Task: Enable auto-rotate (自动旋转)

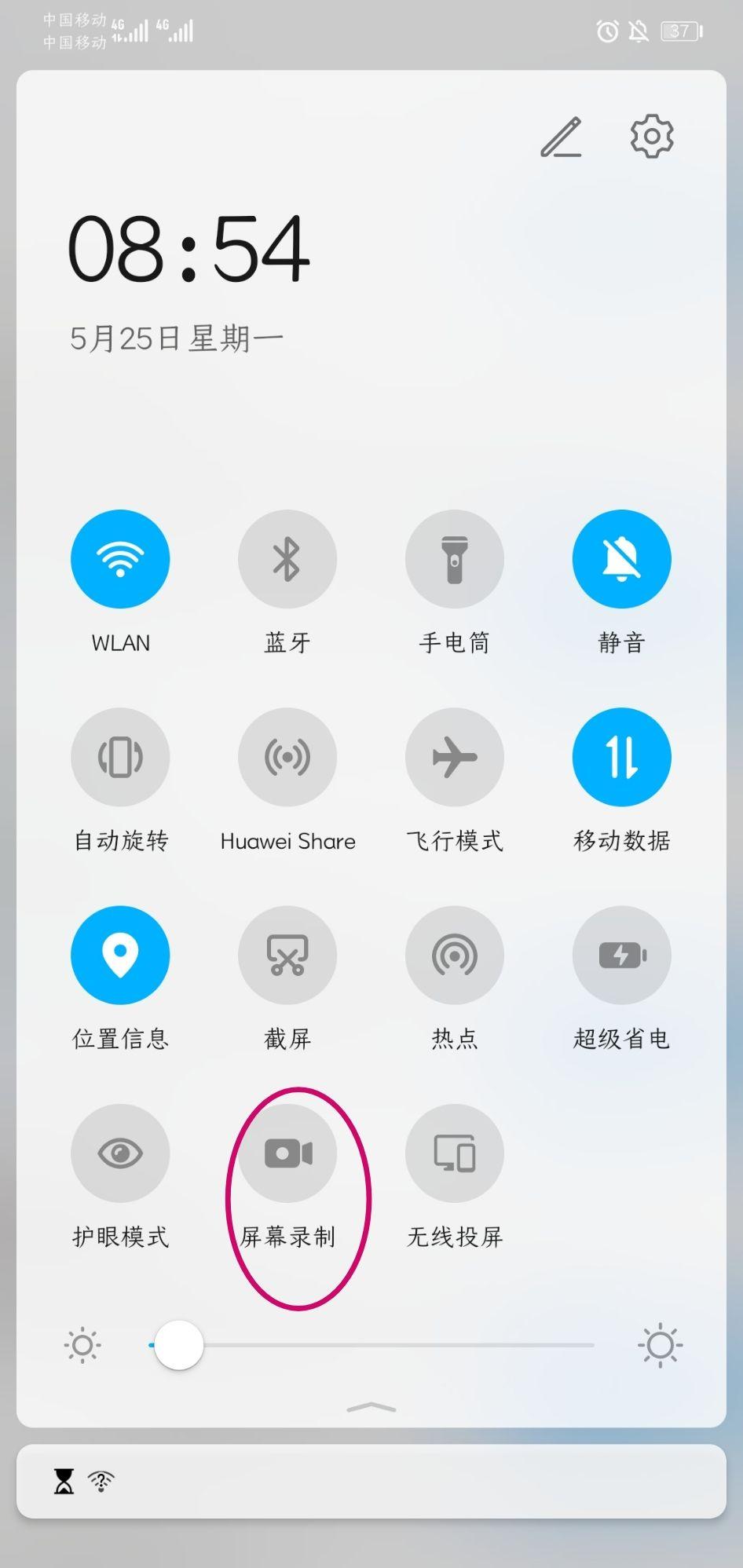Action: pyautogui.click(x=120, y=757)
